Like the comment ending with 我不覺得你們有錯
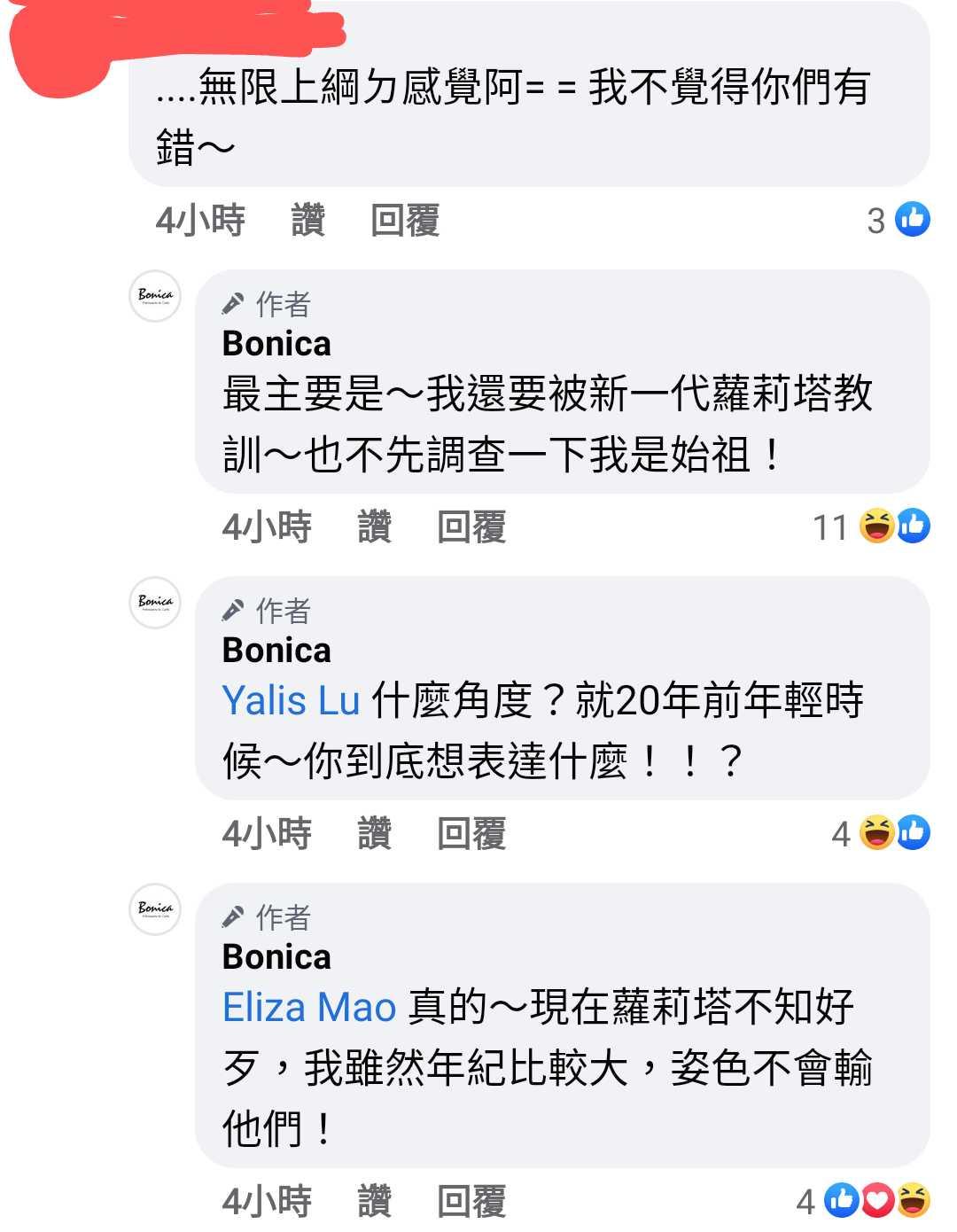Screen dimensions: 957x1232 tap(307, 220)
